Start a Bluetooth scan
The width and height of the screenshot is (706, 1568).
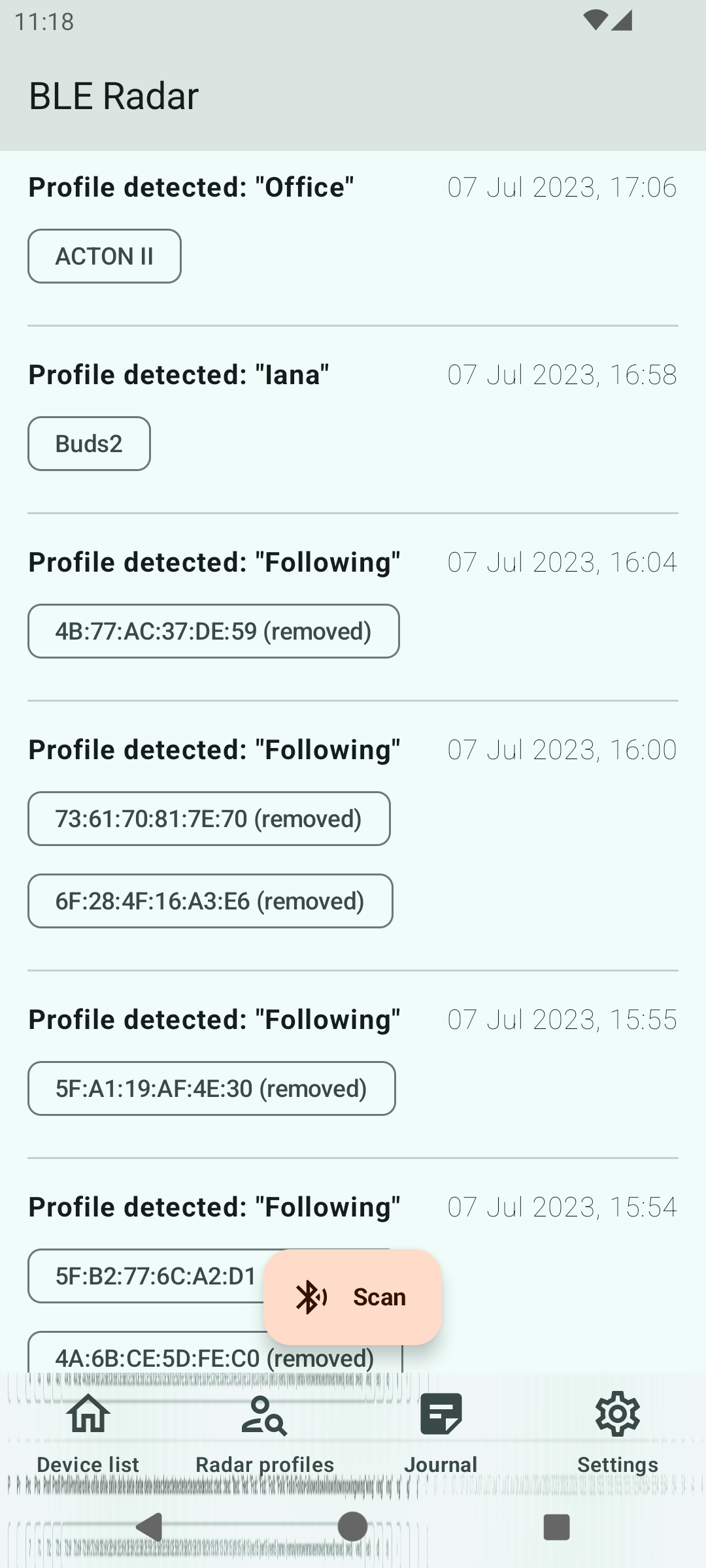point(352,1297)
